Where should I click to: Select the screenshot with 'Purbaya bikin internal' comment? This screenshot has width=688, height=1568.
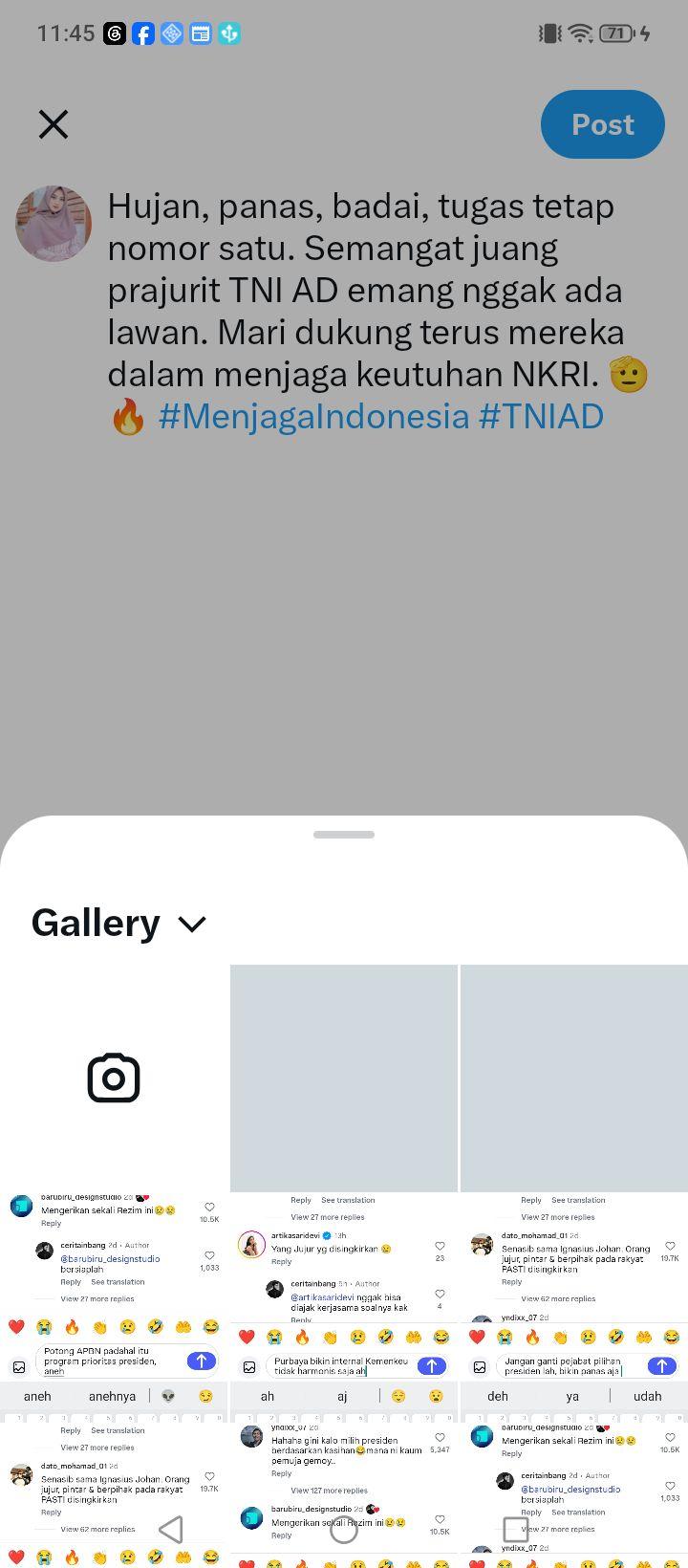point(344,1306)
